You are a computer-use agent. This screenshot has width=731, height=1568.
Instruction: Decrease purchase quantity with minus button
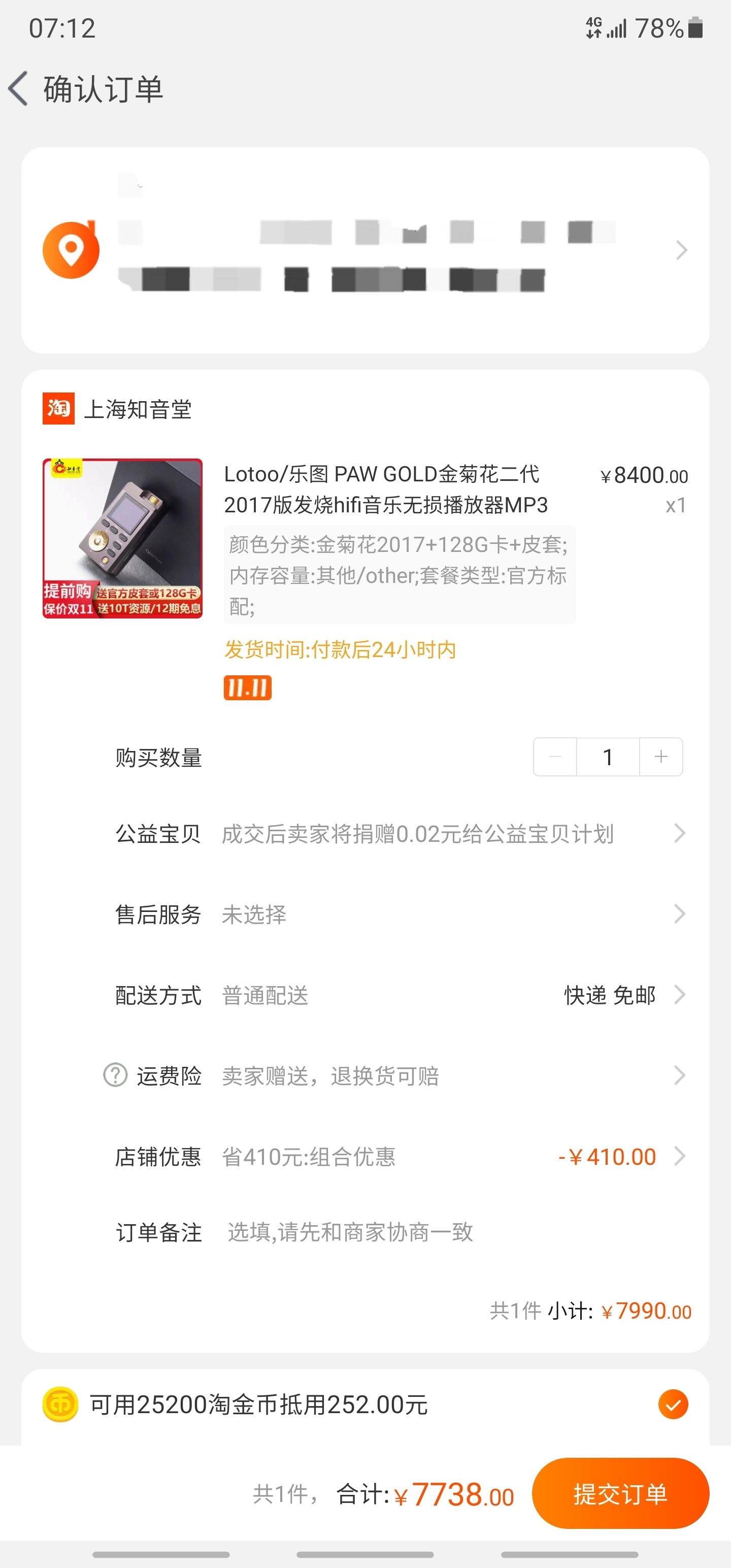554,757
